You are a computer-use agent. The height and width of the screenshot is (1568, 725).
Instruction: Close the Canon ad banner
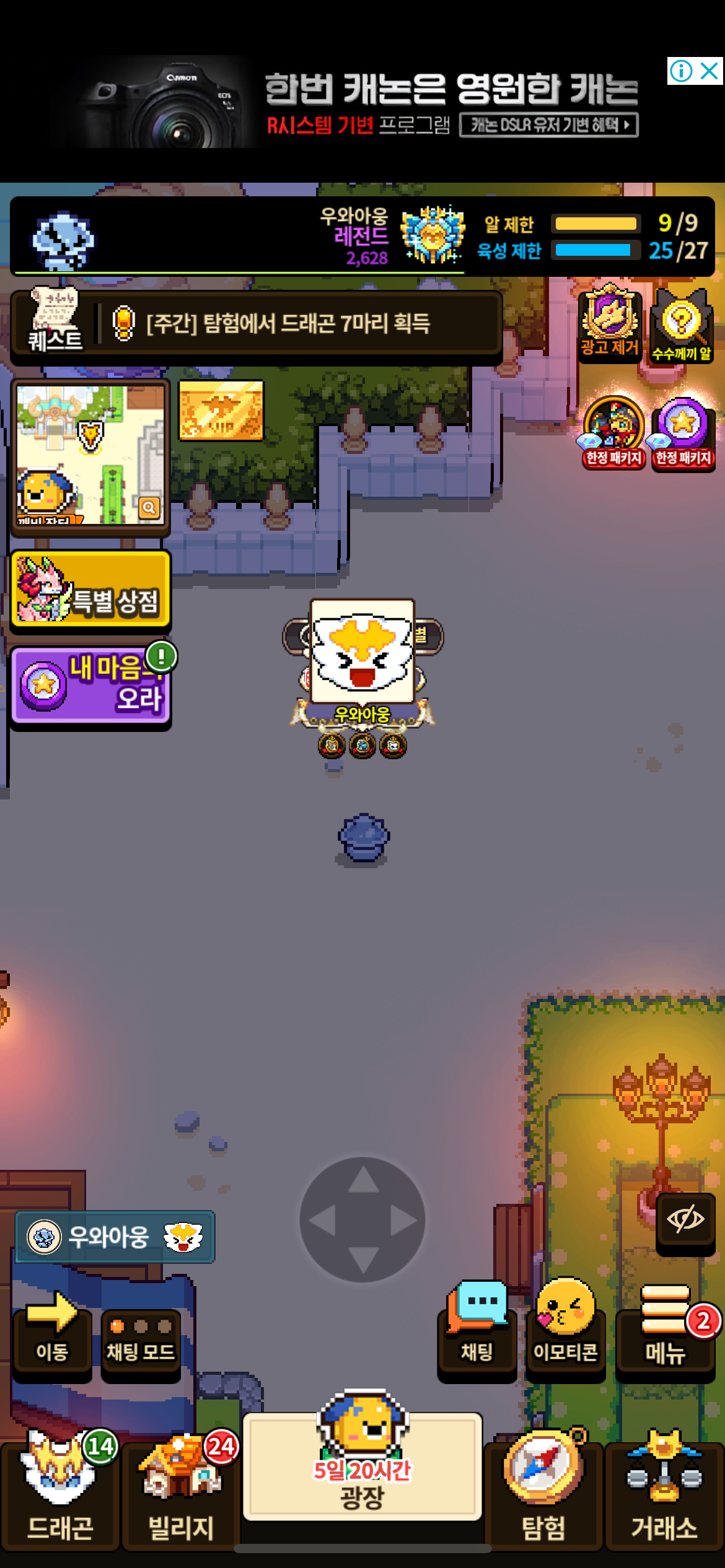[x=709, y=71]
